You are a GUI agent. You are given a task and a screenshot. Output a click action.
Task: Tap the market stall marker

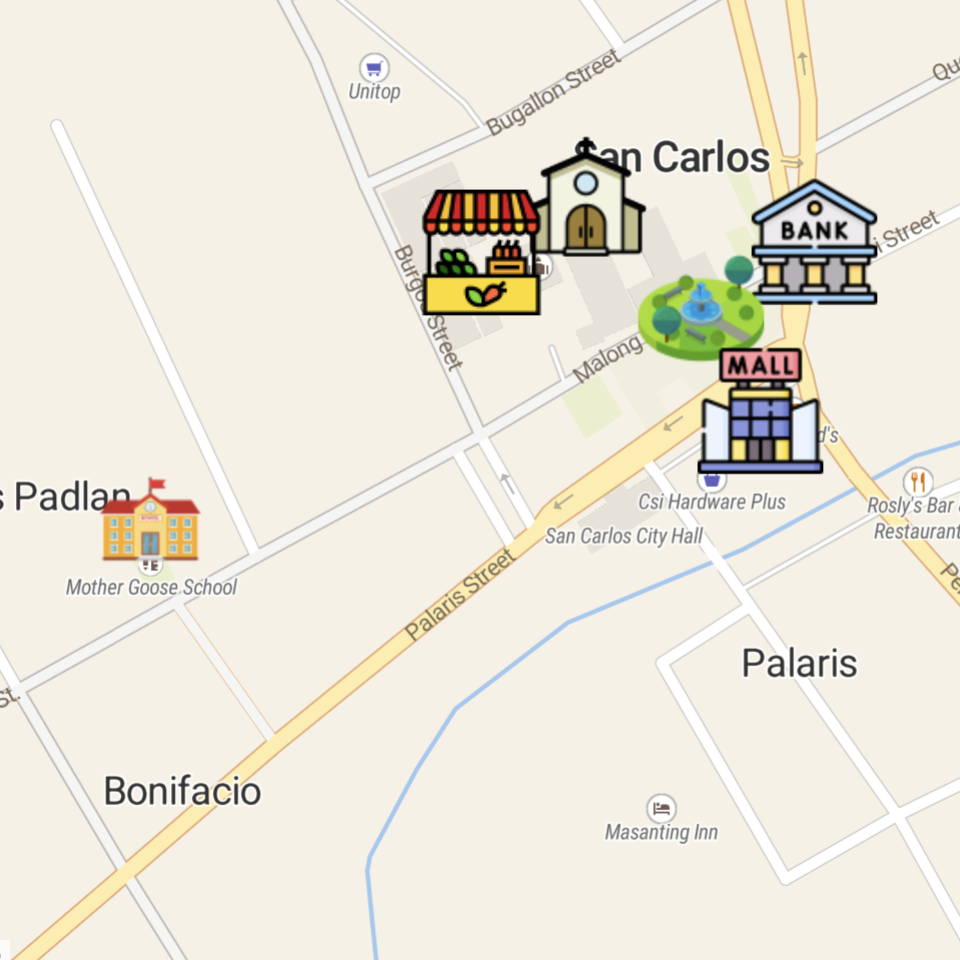481,253
